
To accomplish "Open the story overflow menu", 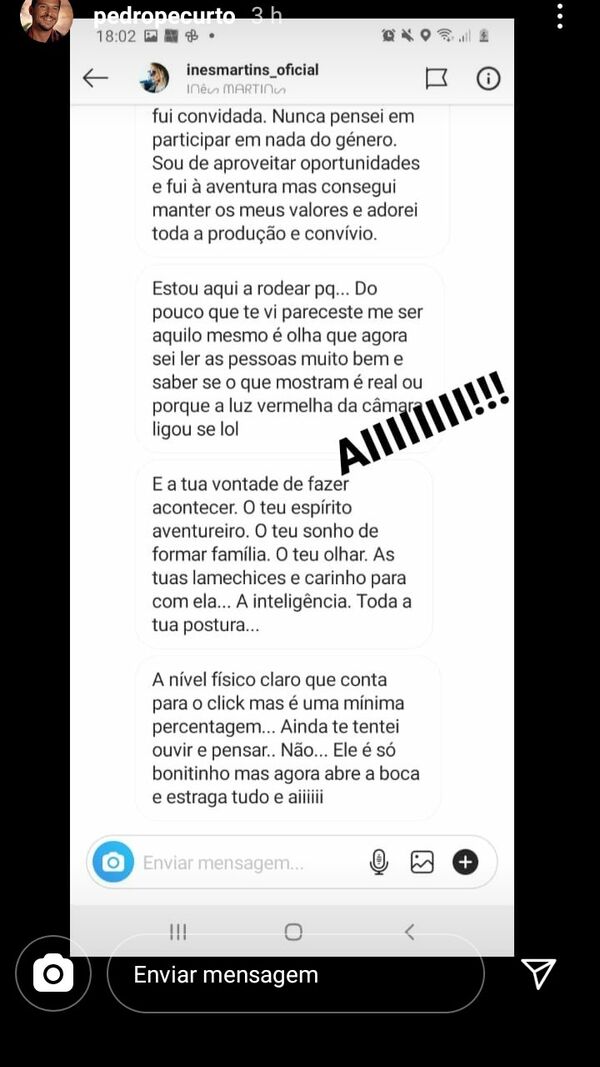I will pyautogui.click(x=558, y=15).
